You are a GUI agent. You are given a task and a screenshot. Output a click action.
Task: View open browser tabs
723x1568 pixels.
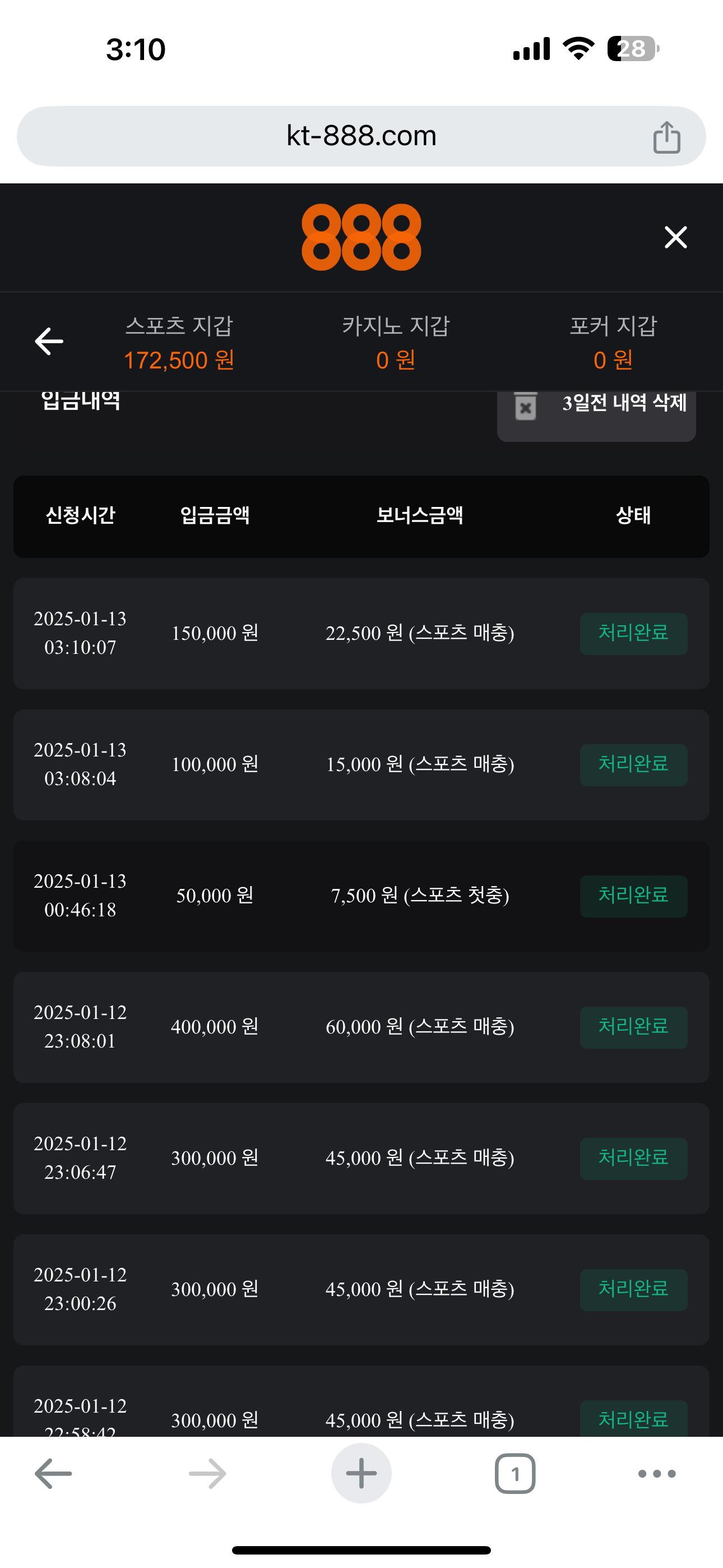[x=515, y=1474]
